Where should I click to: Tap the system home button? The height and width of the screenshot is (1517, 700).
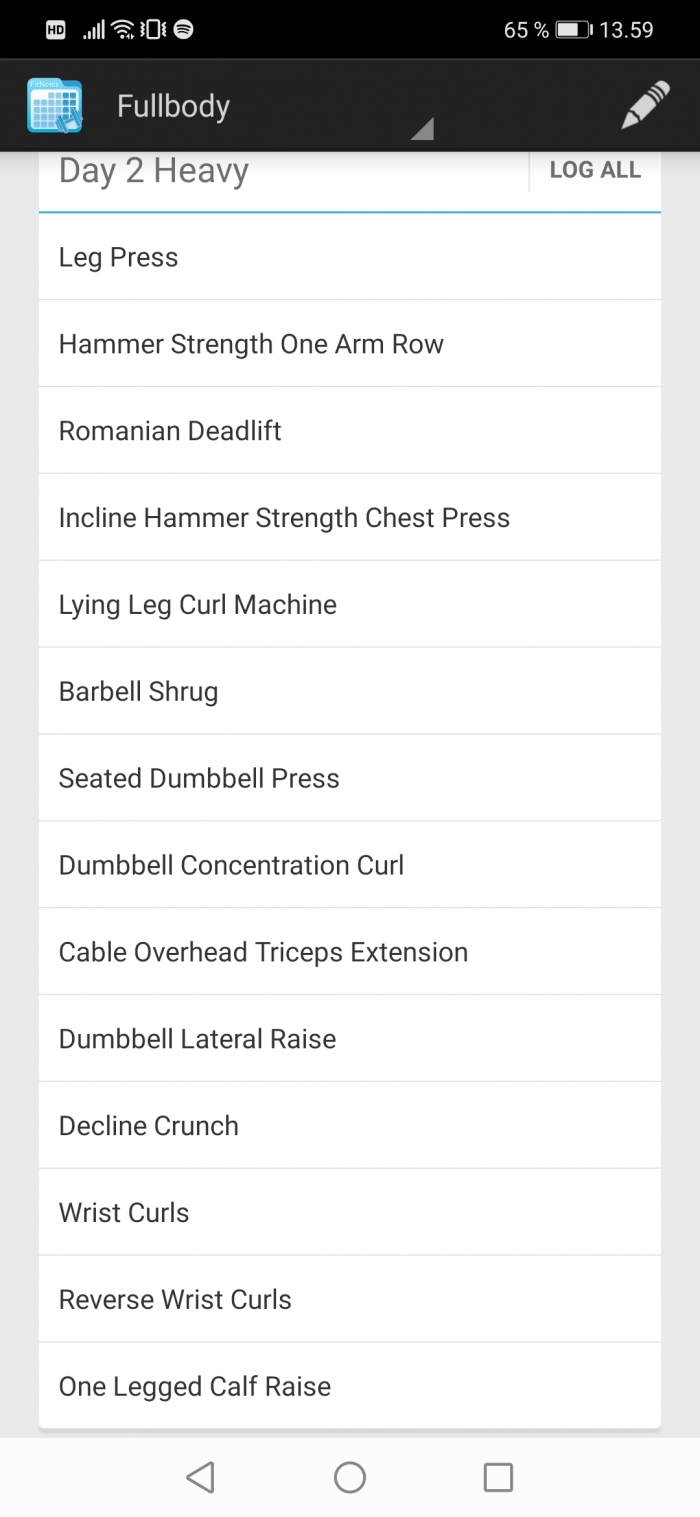pyautogui.click(x=350, y=1477)
